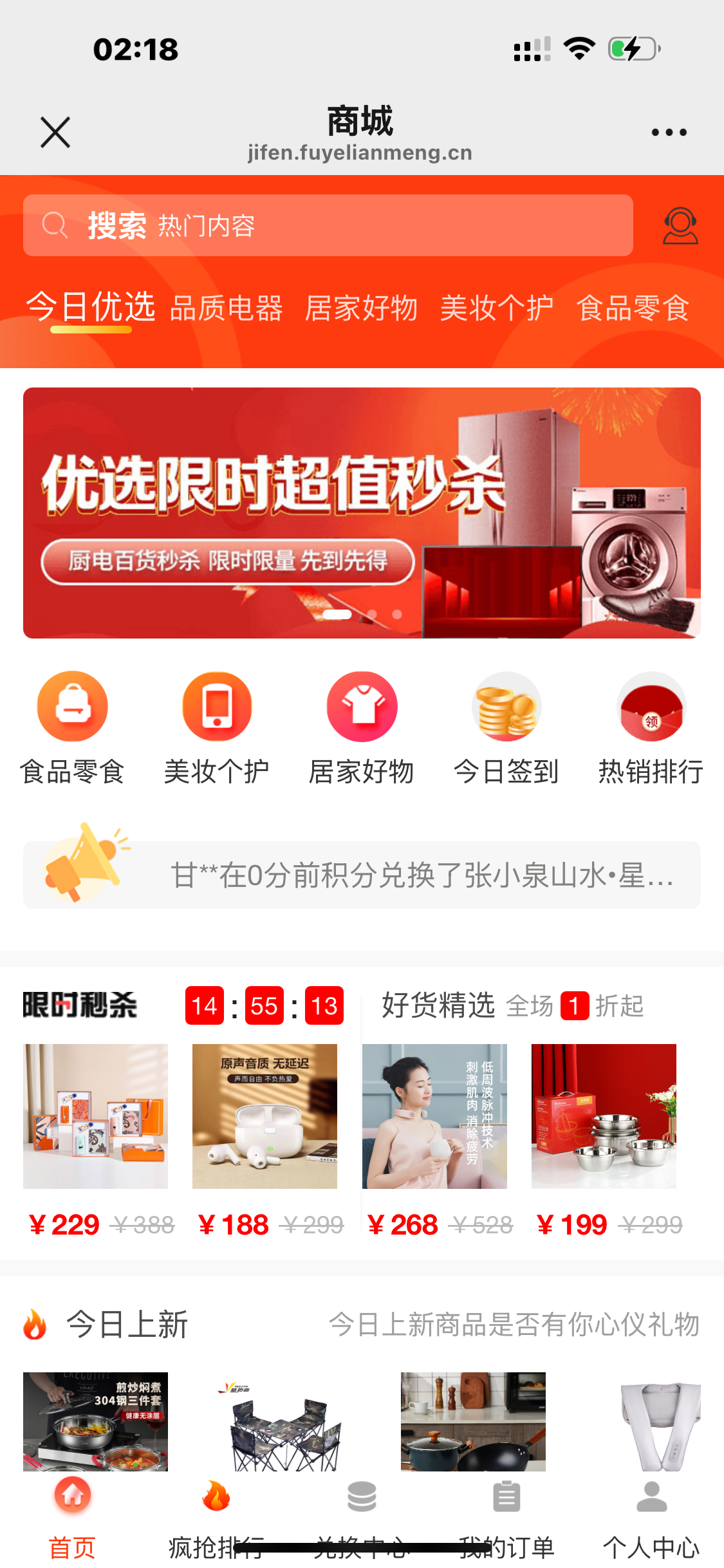724x1568 pixels.
Task: Switch to the top 美妆个护 tab
Action: [496, 308]
